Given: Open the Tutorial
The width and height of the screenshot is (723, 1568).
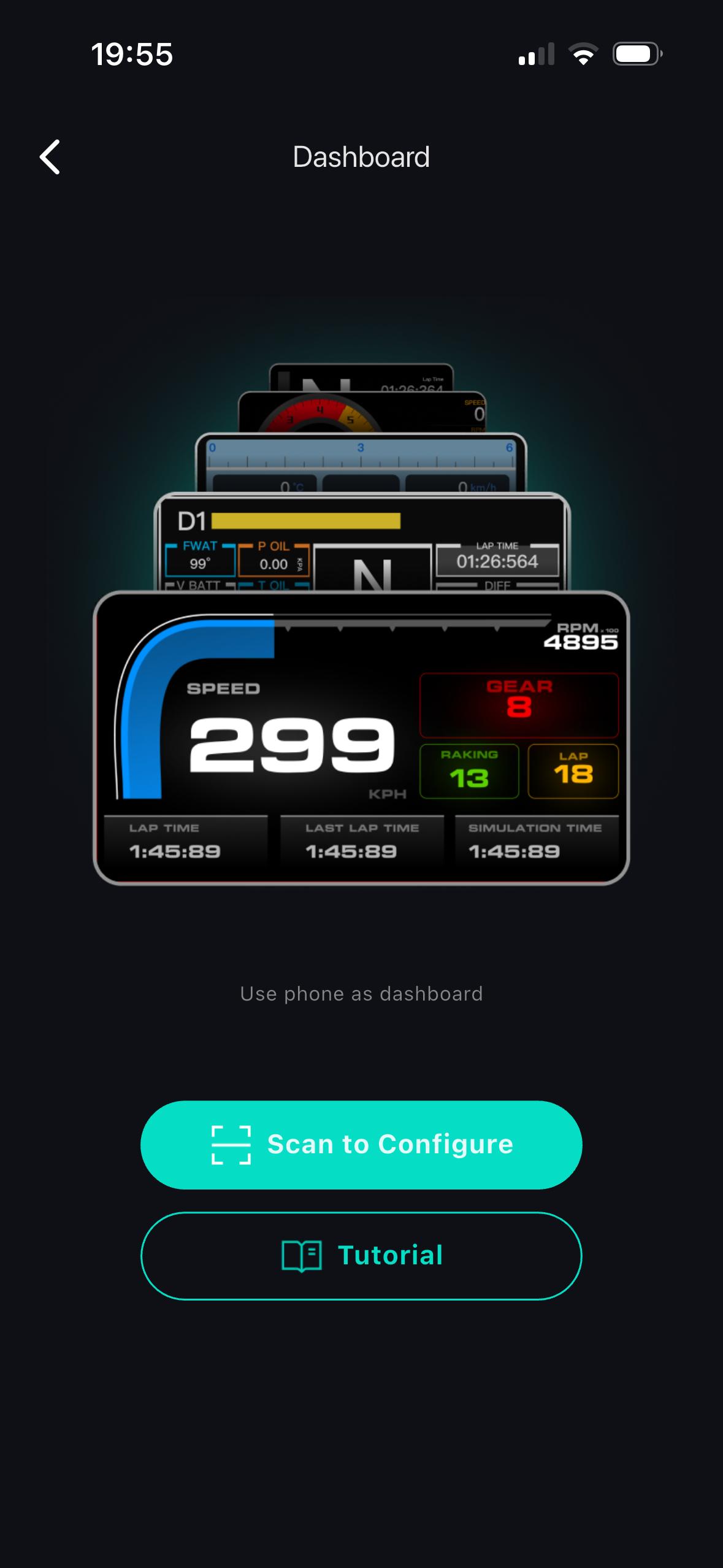Looking at the screenshot, I should tap(361, 1255).
